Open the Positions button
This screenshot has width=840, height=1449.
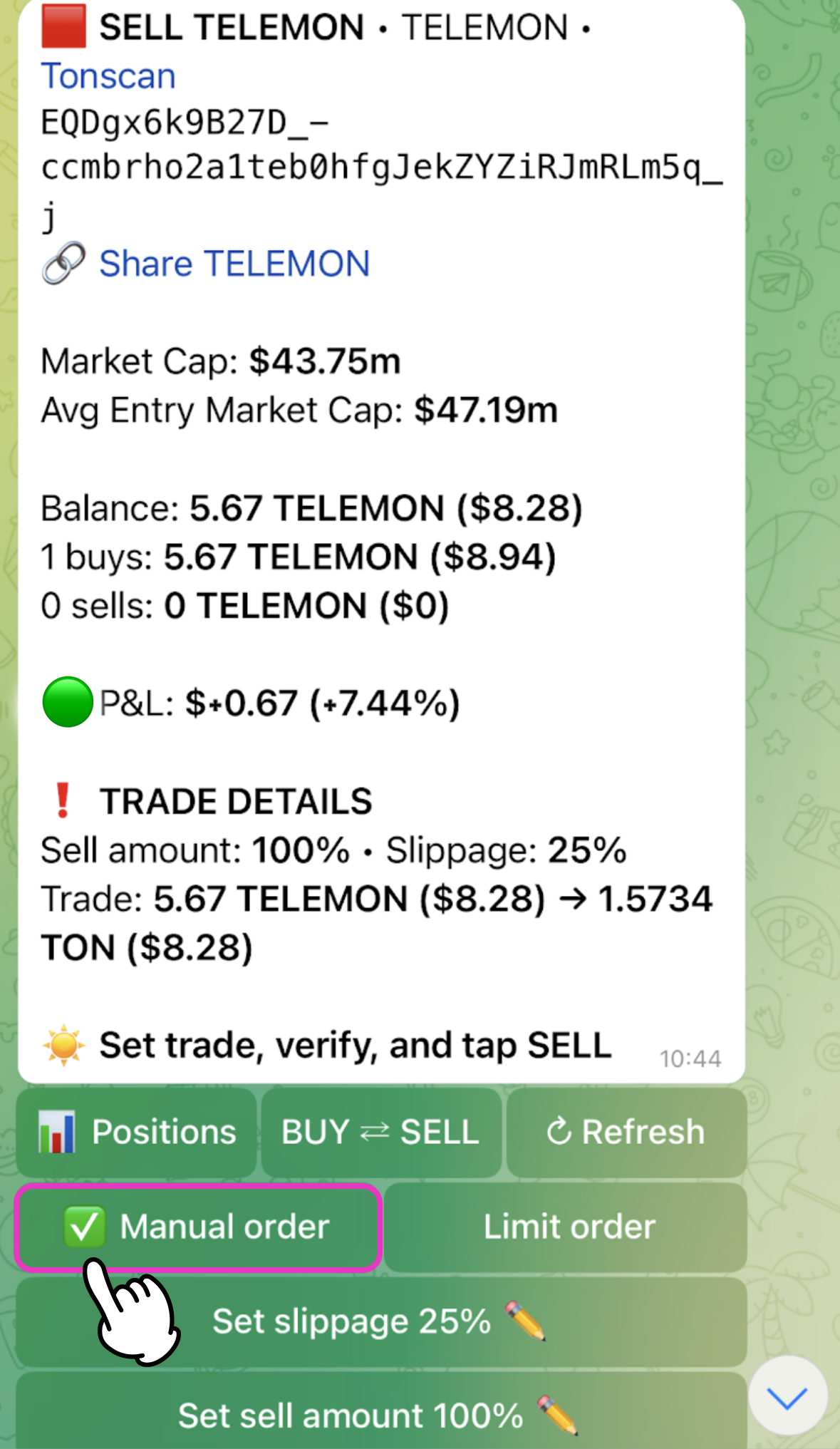click(136, 1132)
